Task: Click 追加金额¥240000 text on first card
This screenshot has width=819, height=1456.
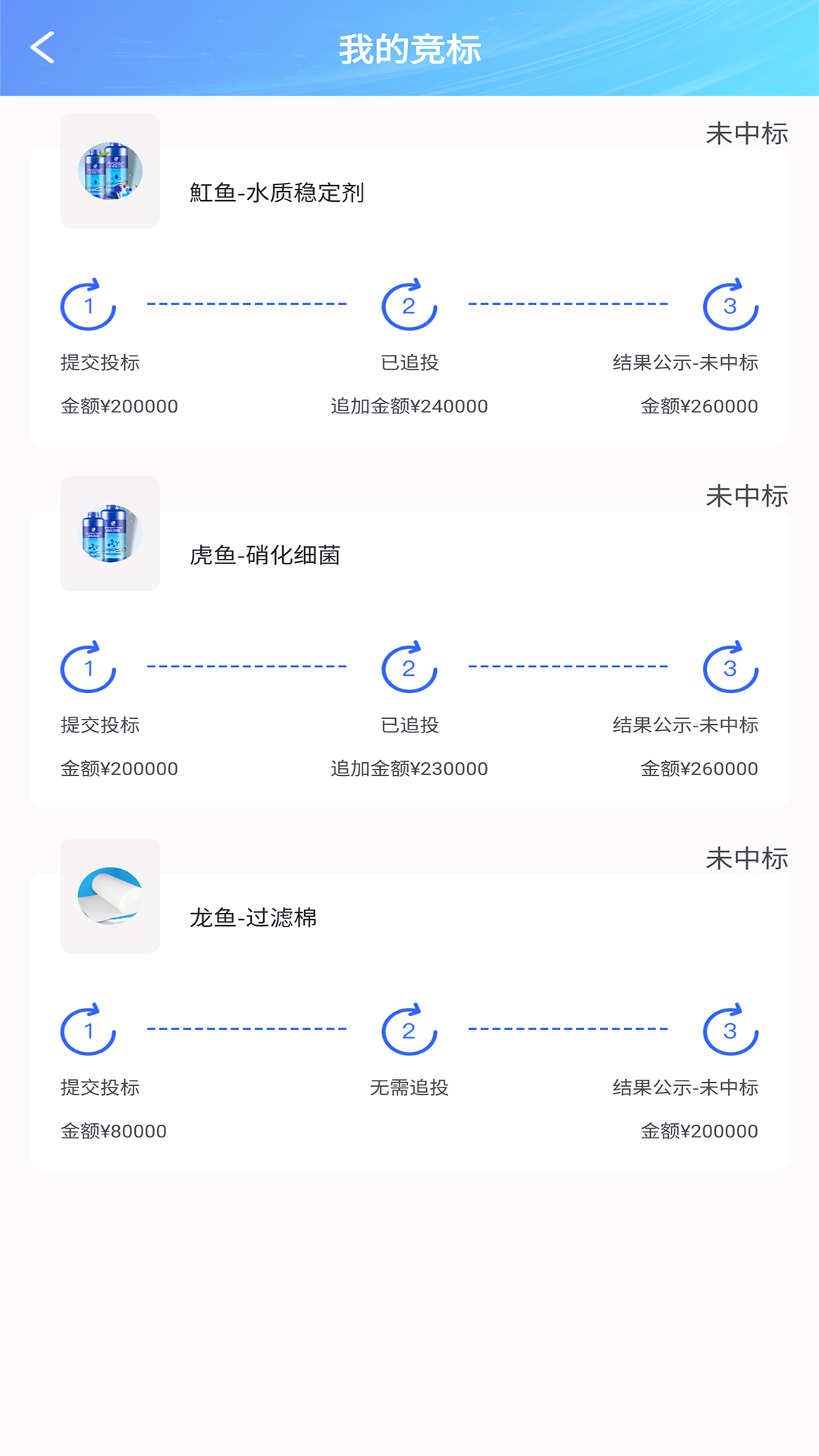Action: click(409, 406)
